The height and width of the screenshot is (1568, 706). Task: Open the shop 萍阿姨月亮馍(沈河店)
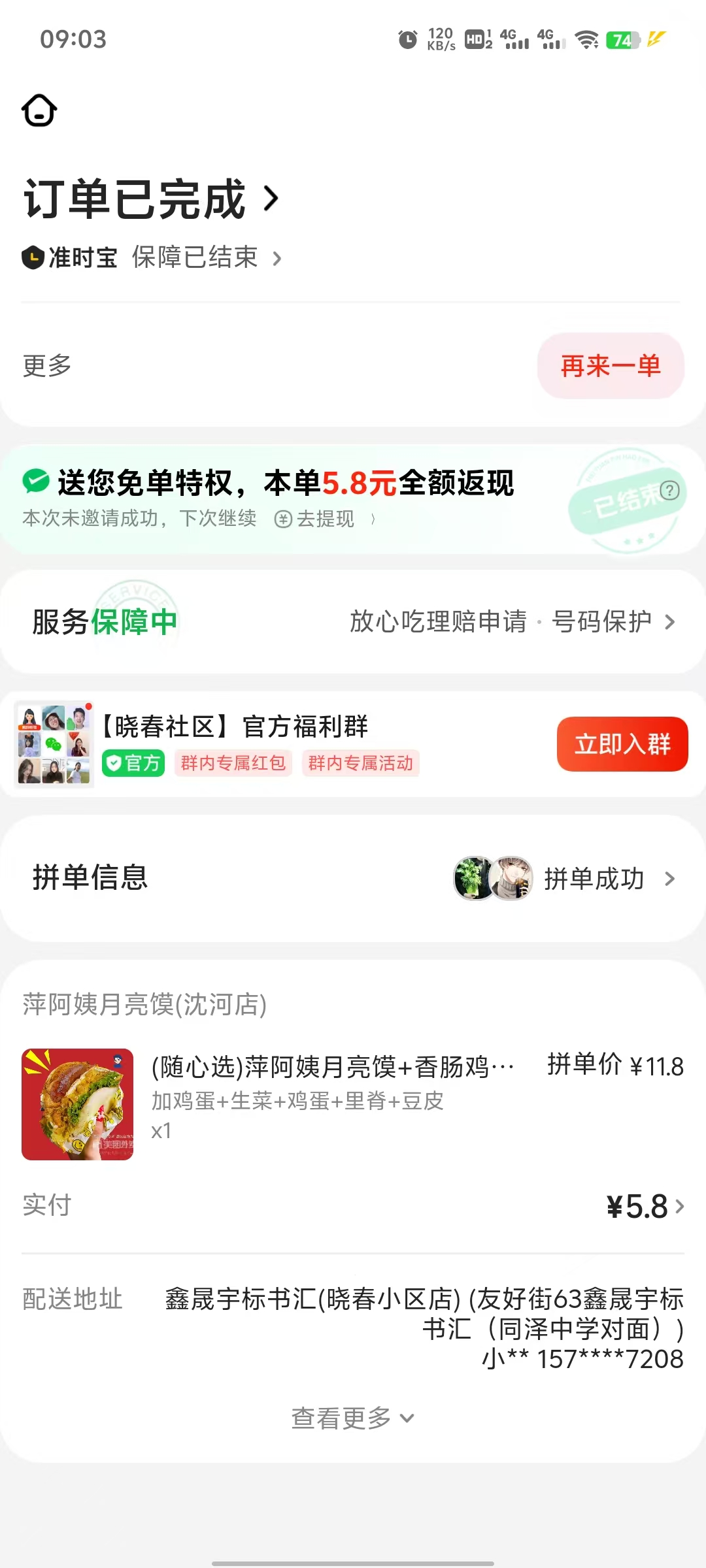tap(145, 1004)
